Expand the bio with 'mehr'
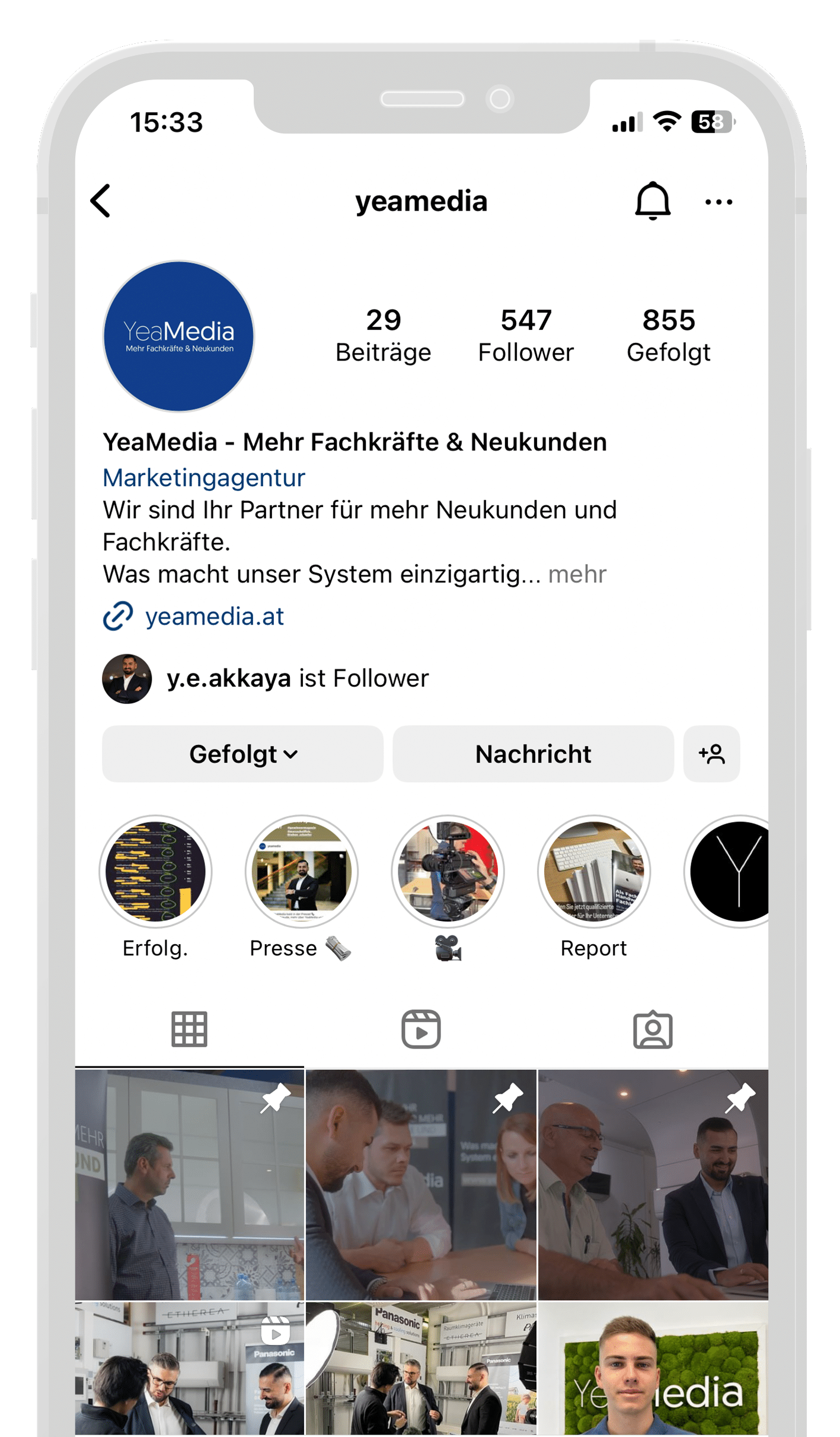The image size is (840, 1437). [x=577, y=574]
